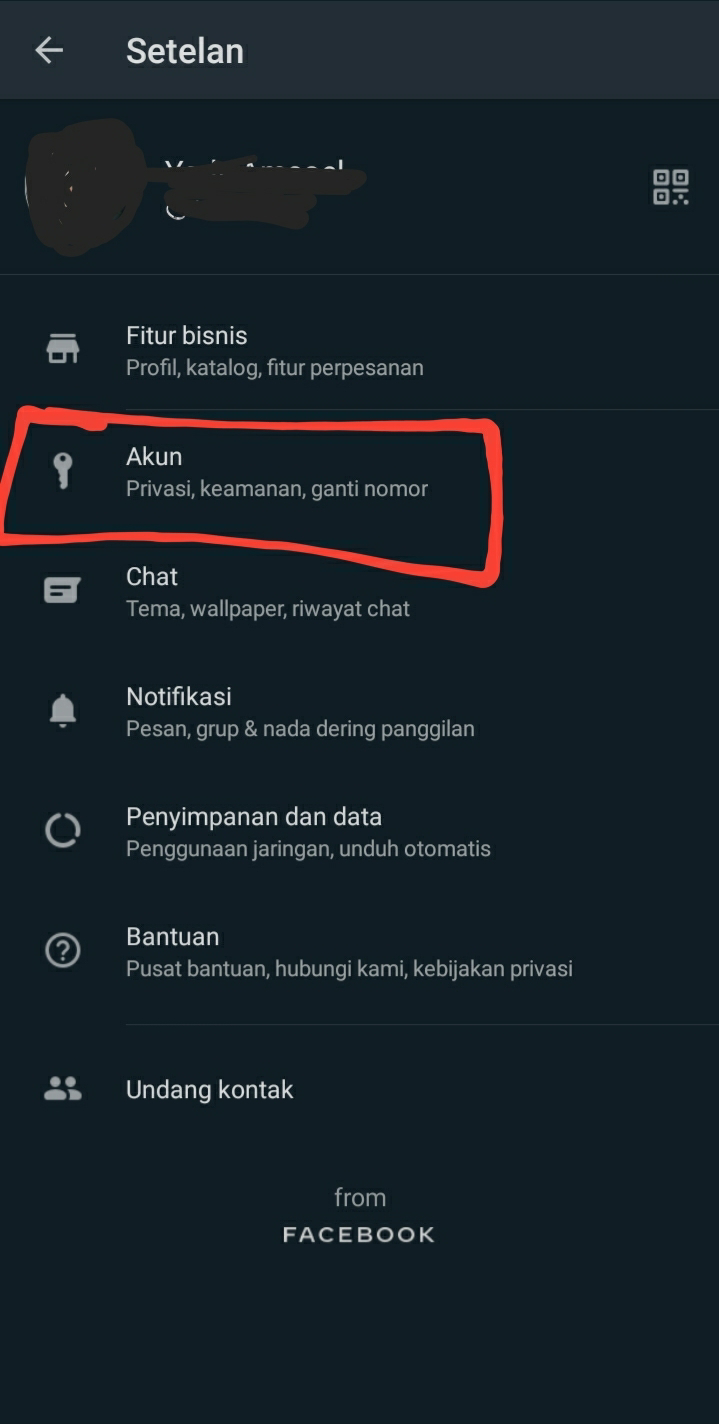Select Undang kontak
The height and width of the screenshot is (1424, 719).
pyautogui.click(x=209, y=1089)
